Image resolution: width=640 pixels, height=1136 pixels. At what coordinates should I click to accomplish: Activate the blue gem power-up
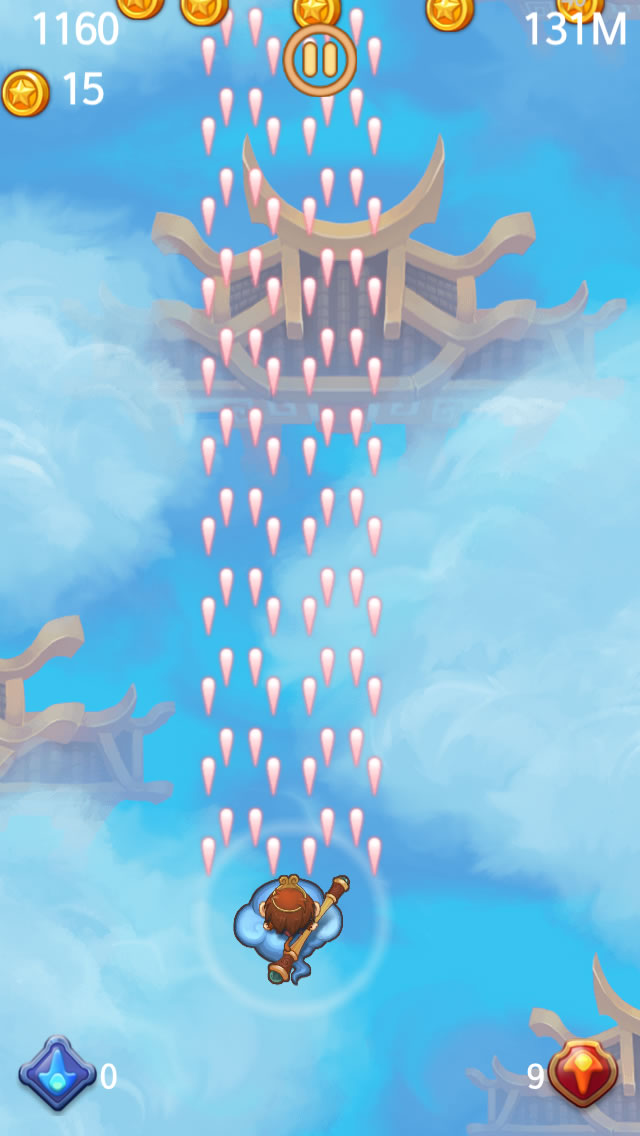pyautogui.click(x=57, y=1074)
